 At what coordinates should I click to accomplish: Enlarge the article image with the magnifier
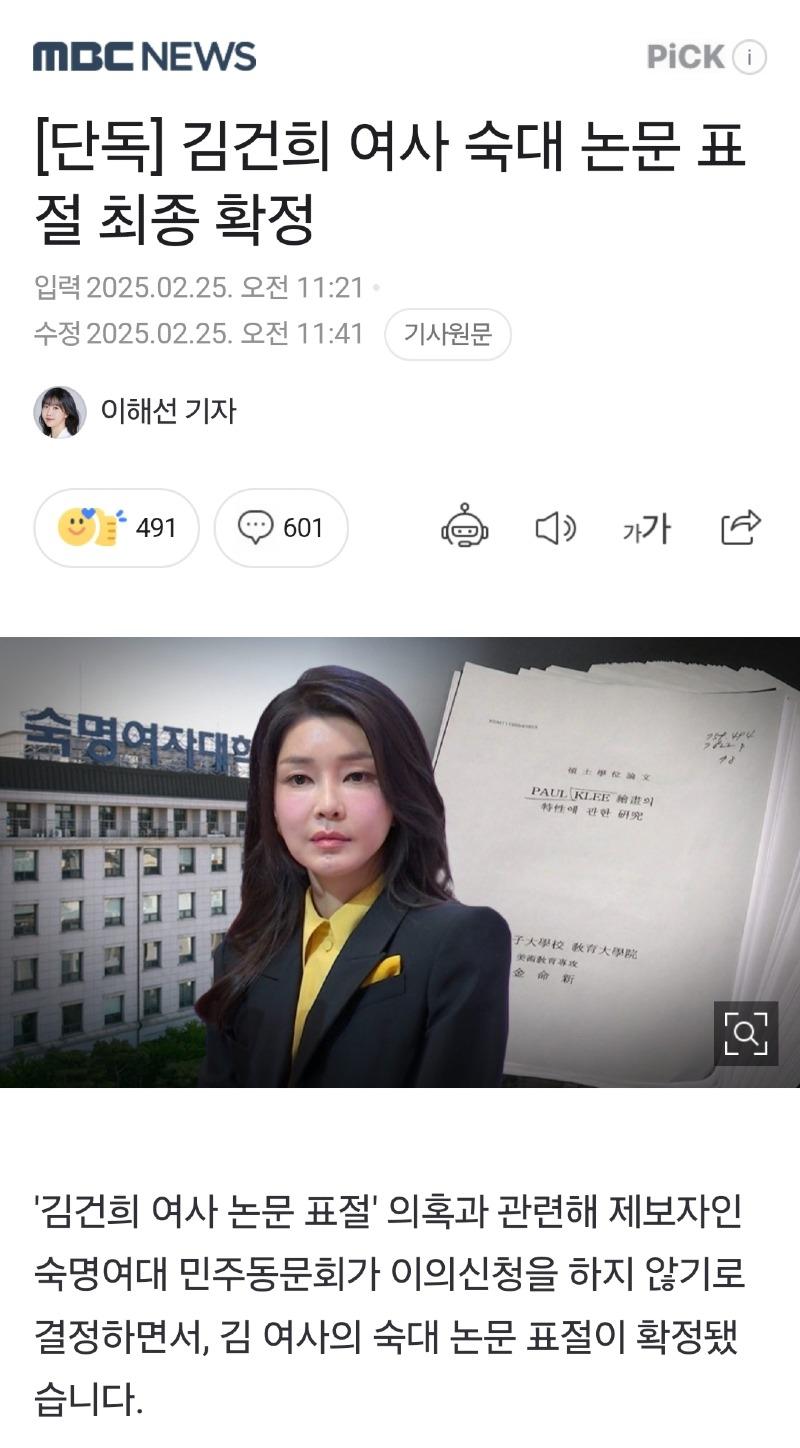tap(745, 1033)
